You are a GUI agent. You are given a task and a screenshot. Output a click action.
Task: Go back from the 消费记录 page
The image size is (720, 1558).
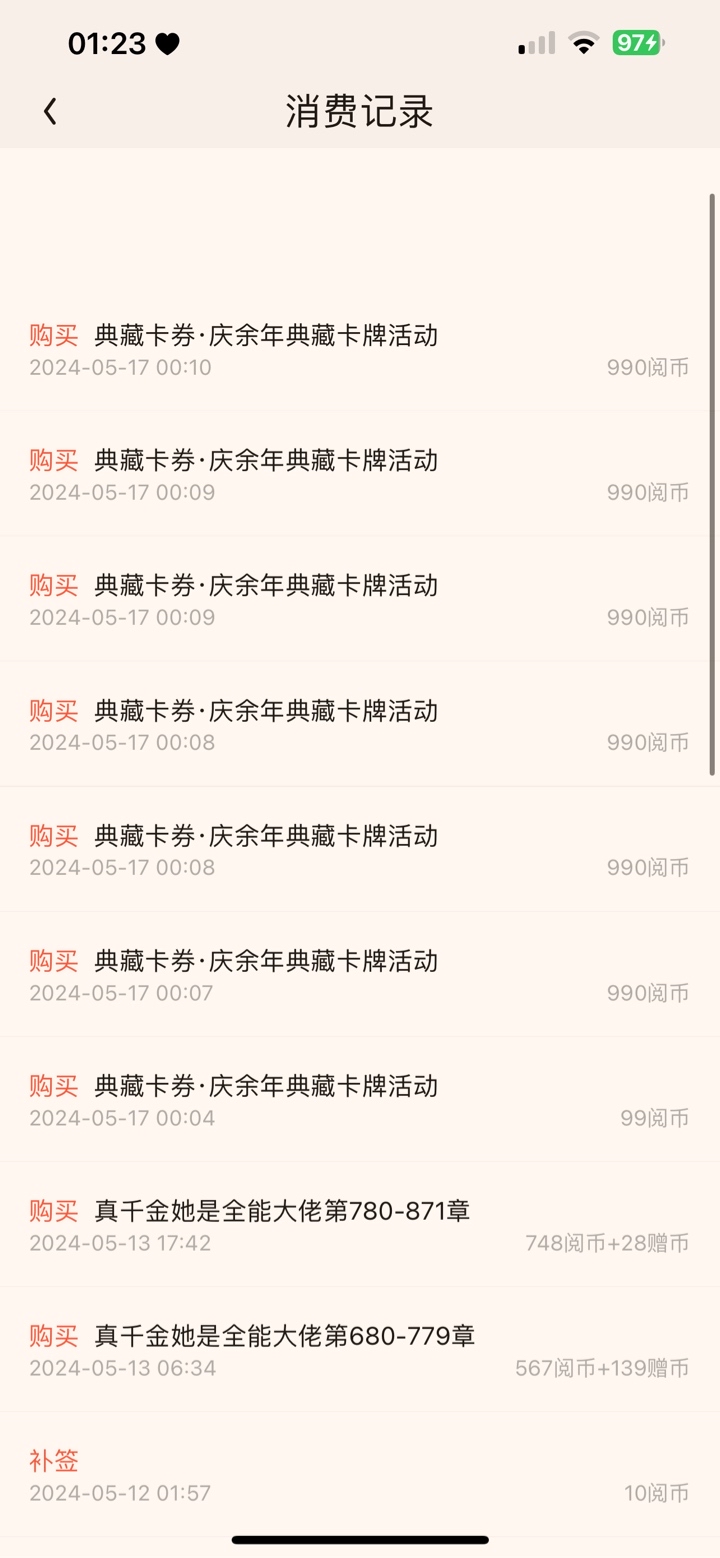click(50, 111)
